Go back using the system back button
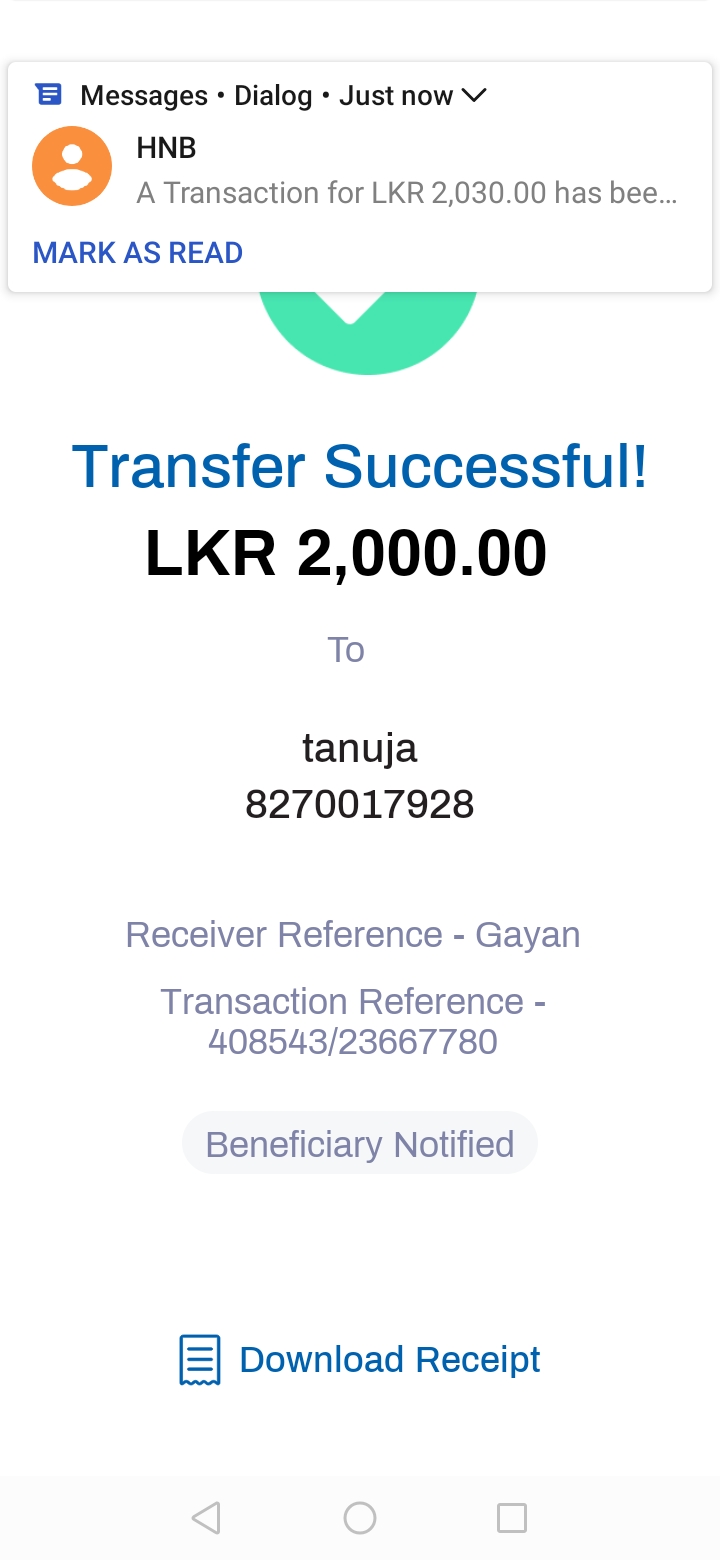720x1560 pixels. click(x=206, y=1518)
